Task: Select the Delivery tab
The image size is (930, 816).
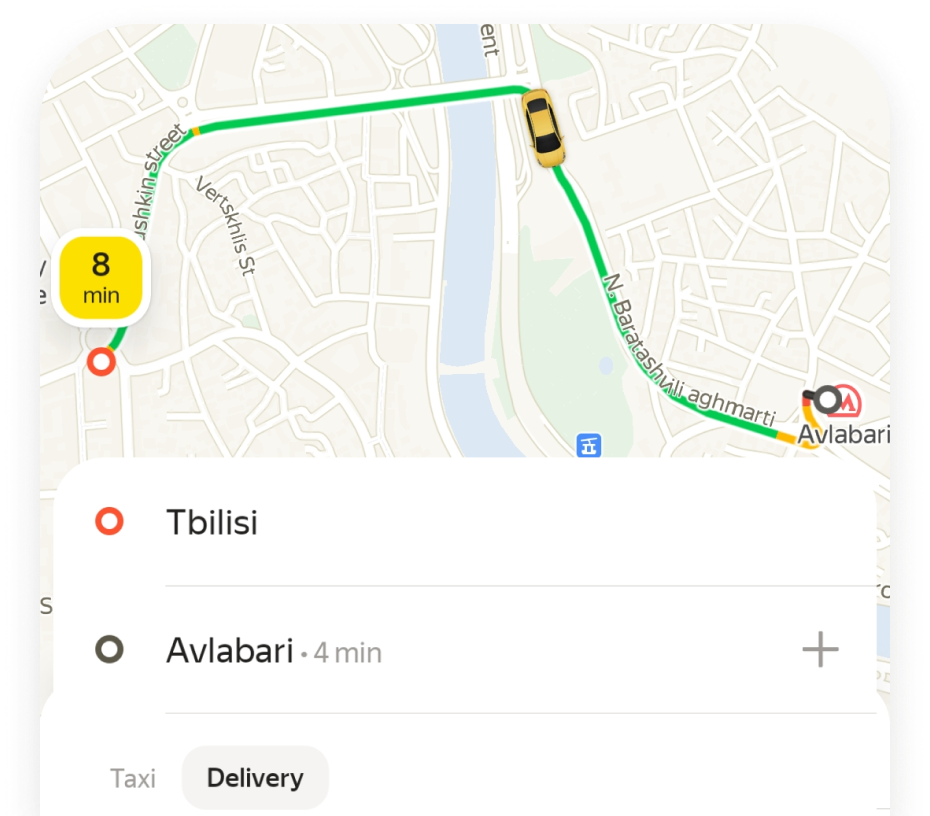Action: (255, 778)
